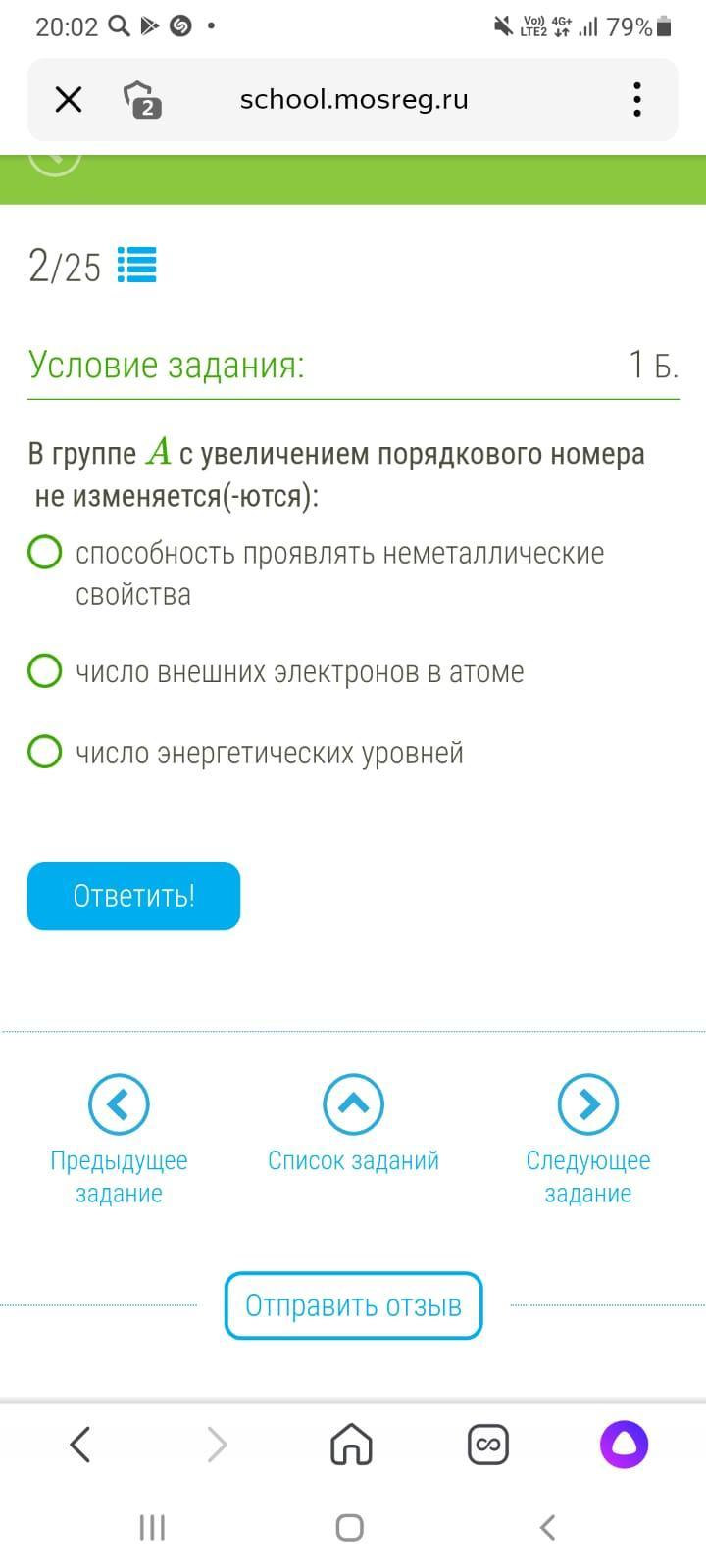This screenshot has width=706, height=1568.
Task: Tap the 'Ответить!' button
Action: (x=133, y=896)
